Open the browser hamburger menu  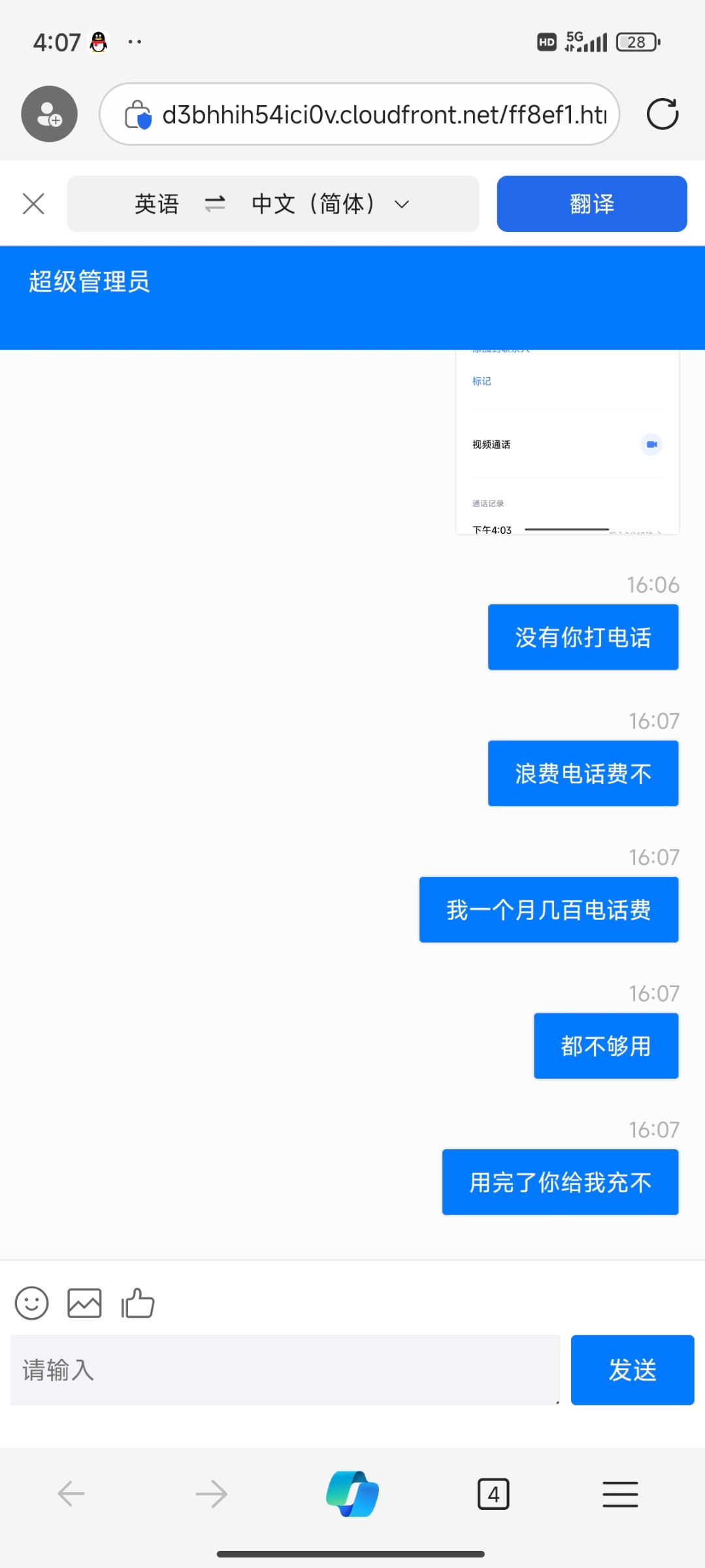point(620,1494)
